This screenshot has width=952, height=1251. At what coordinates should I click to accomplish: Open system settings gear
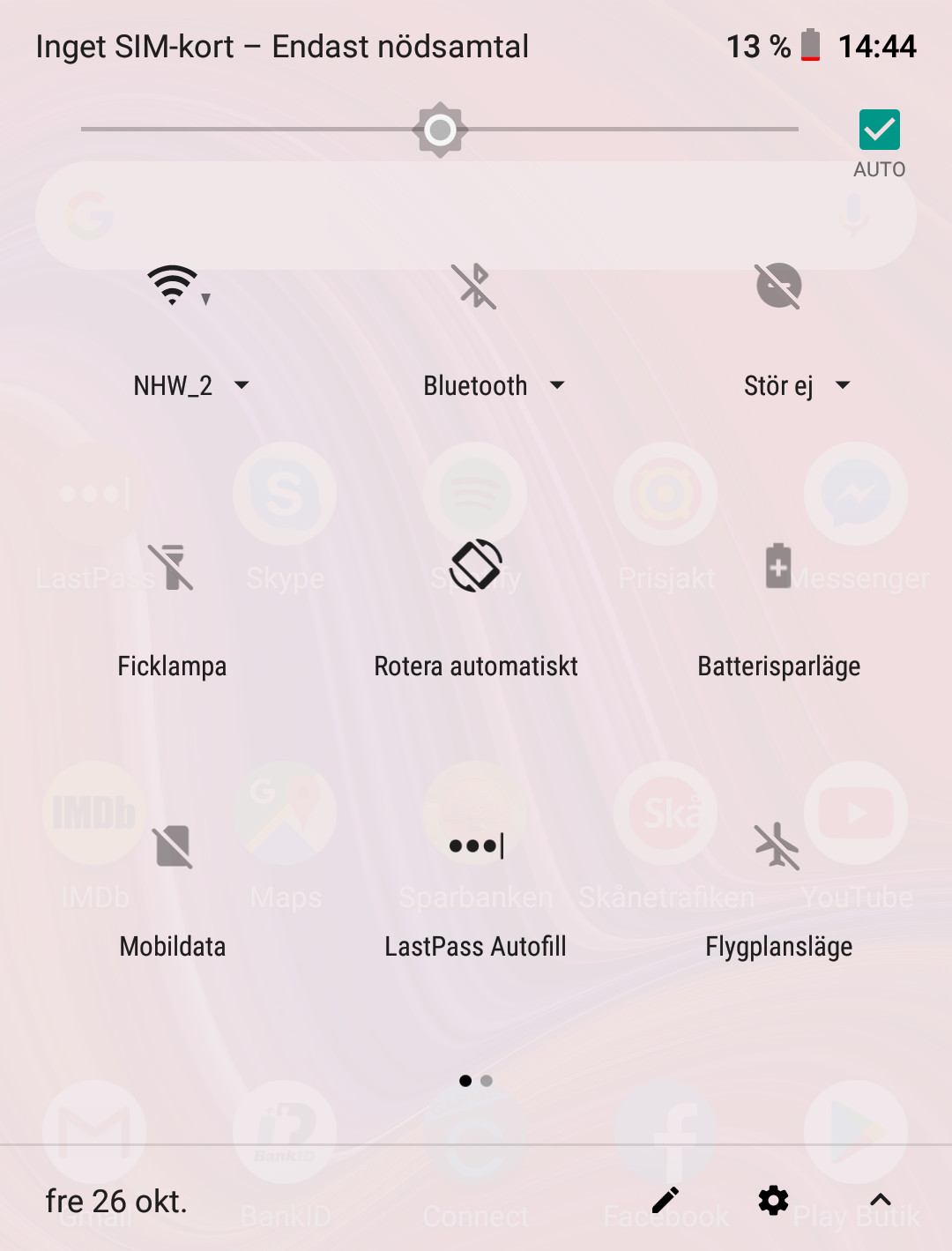point(773,1200)
